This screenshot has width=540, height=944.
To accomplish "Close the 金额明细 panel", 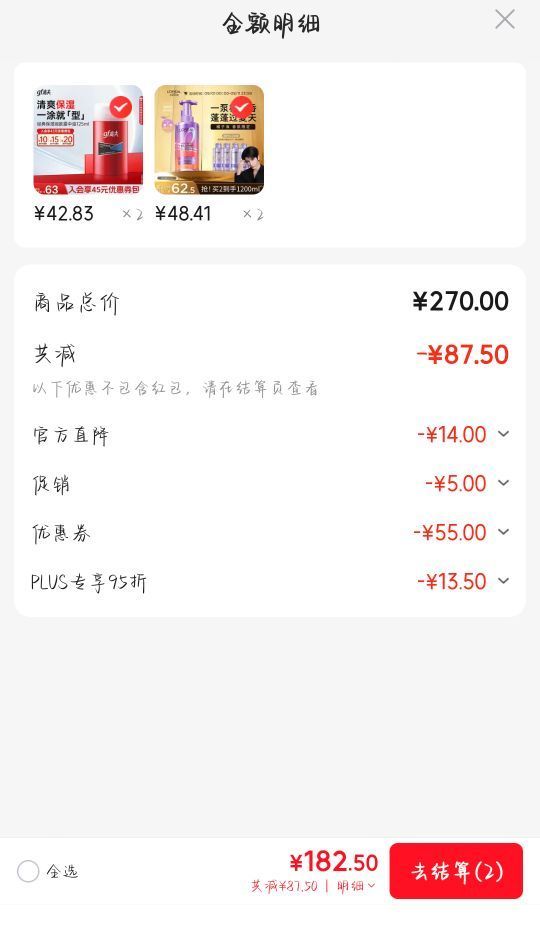I will 504,19.
